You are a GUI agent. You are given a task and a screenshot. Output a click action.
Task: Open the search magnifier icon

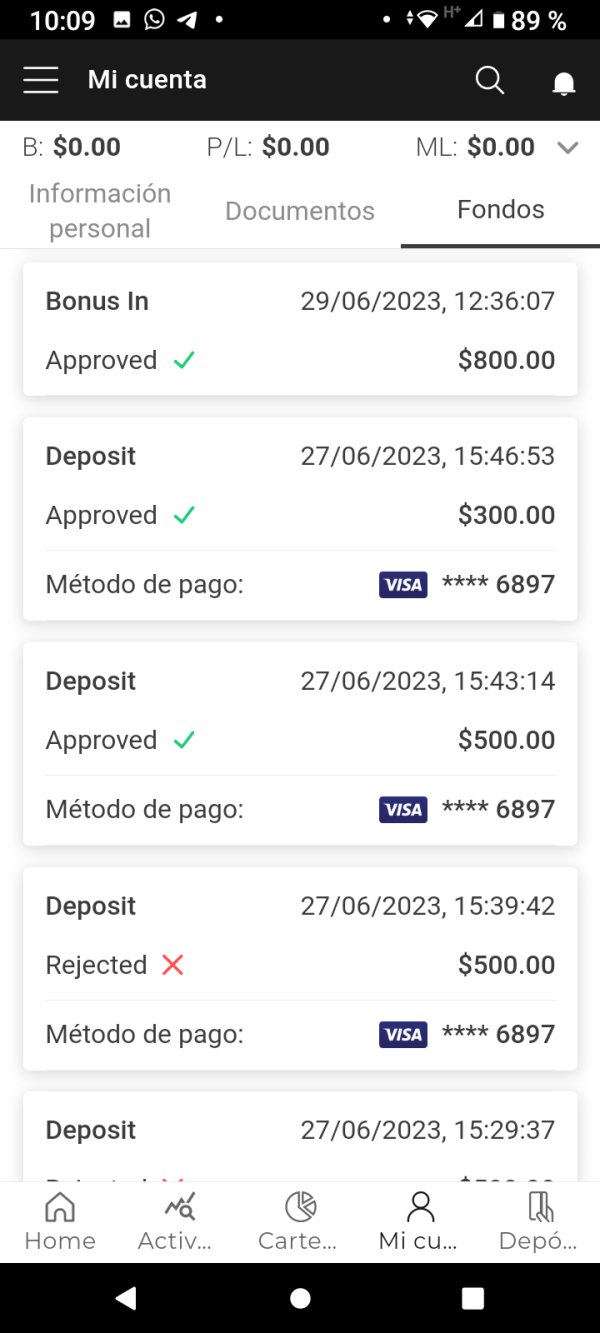[490, 80]
